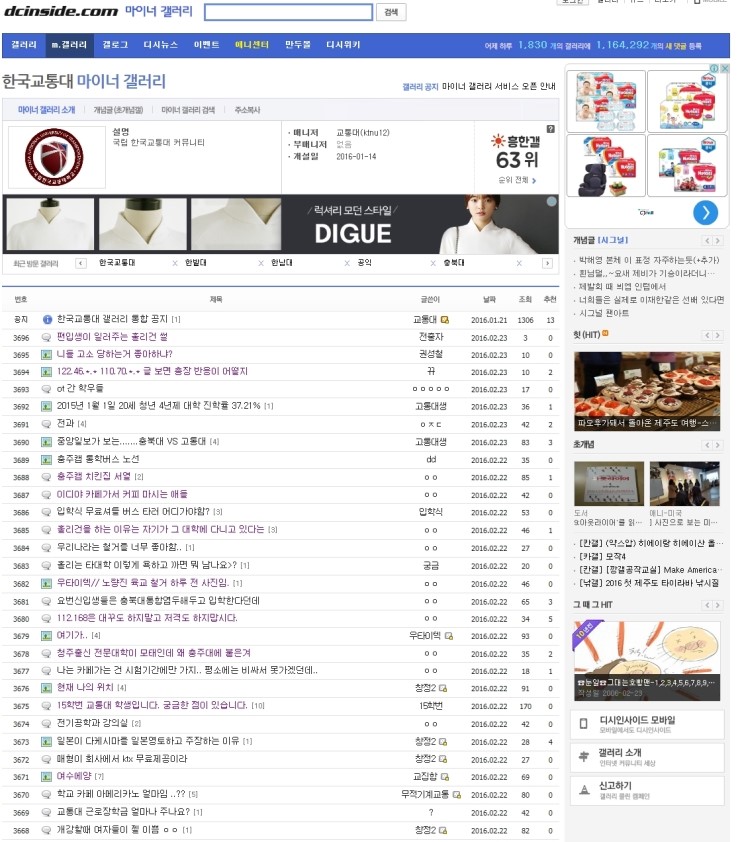The width and height of the screenshot is (740, 842).
Task: Open notice post 한국교통대 갤러리 통합 공지
Action: [x=112, y=320]
